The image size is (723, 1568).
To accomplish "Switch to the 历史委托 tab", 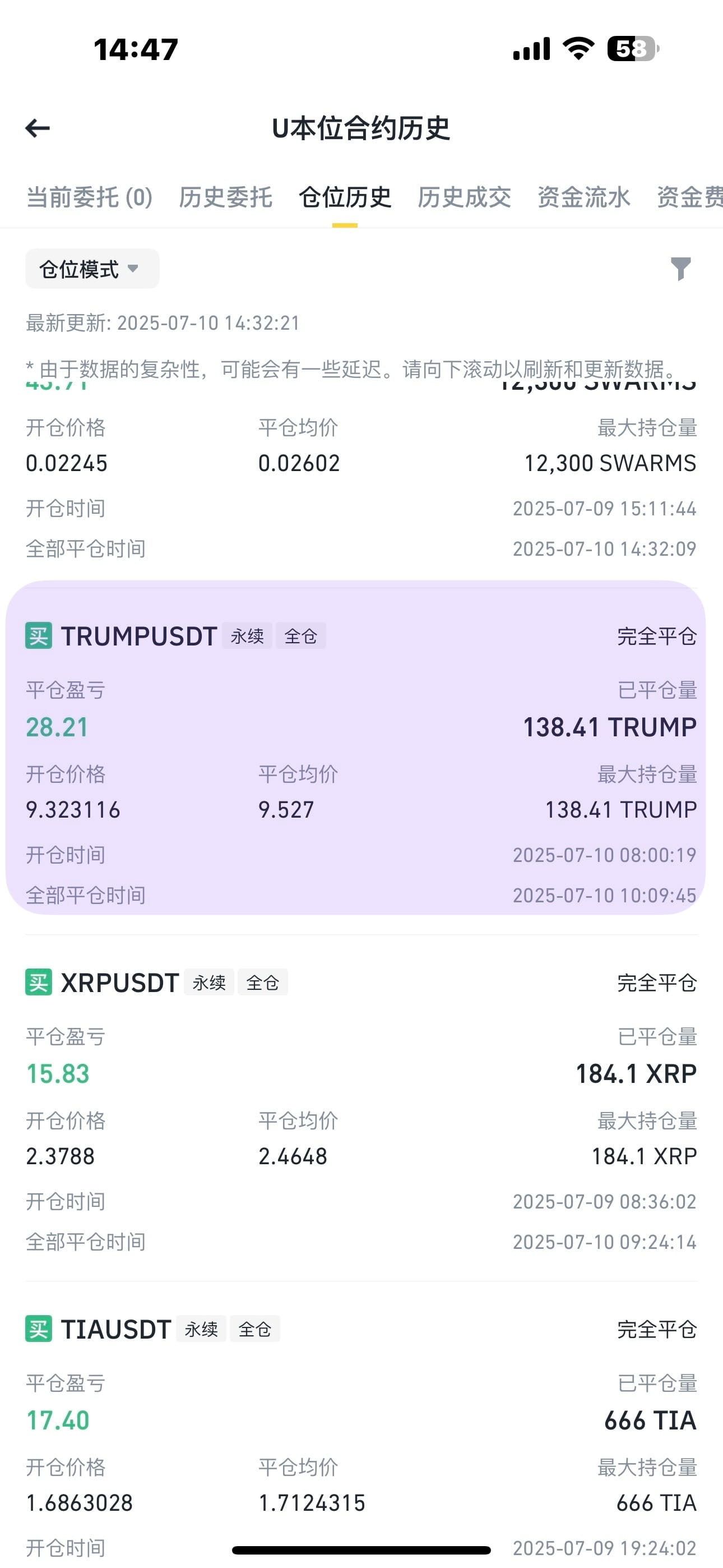I will coord(225,198).
